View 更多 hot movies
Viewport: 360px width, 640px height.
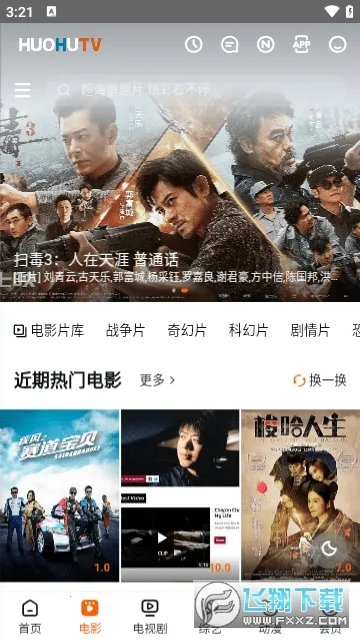point(157,380)
